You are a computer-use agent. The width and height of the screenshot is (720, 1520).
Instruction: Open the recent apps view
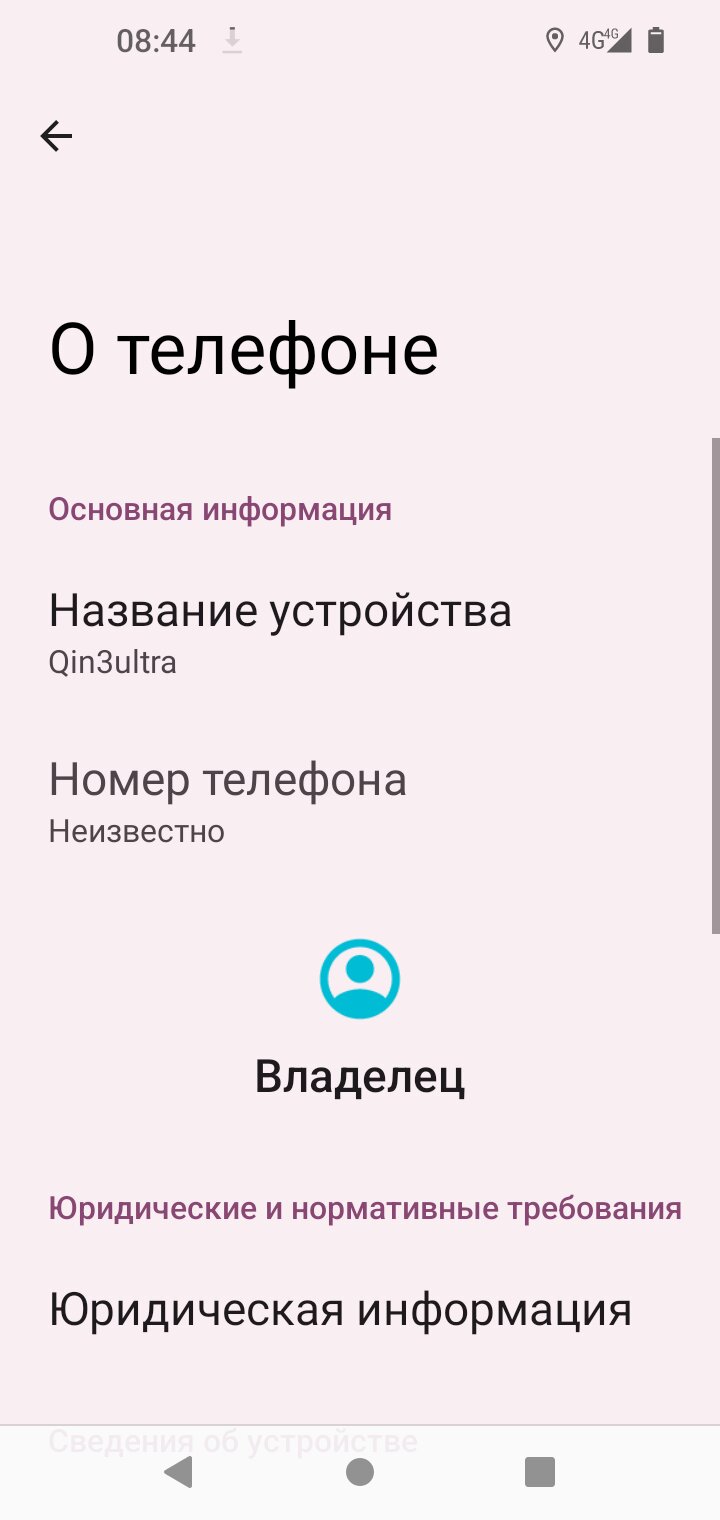coord(540,1472)
